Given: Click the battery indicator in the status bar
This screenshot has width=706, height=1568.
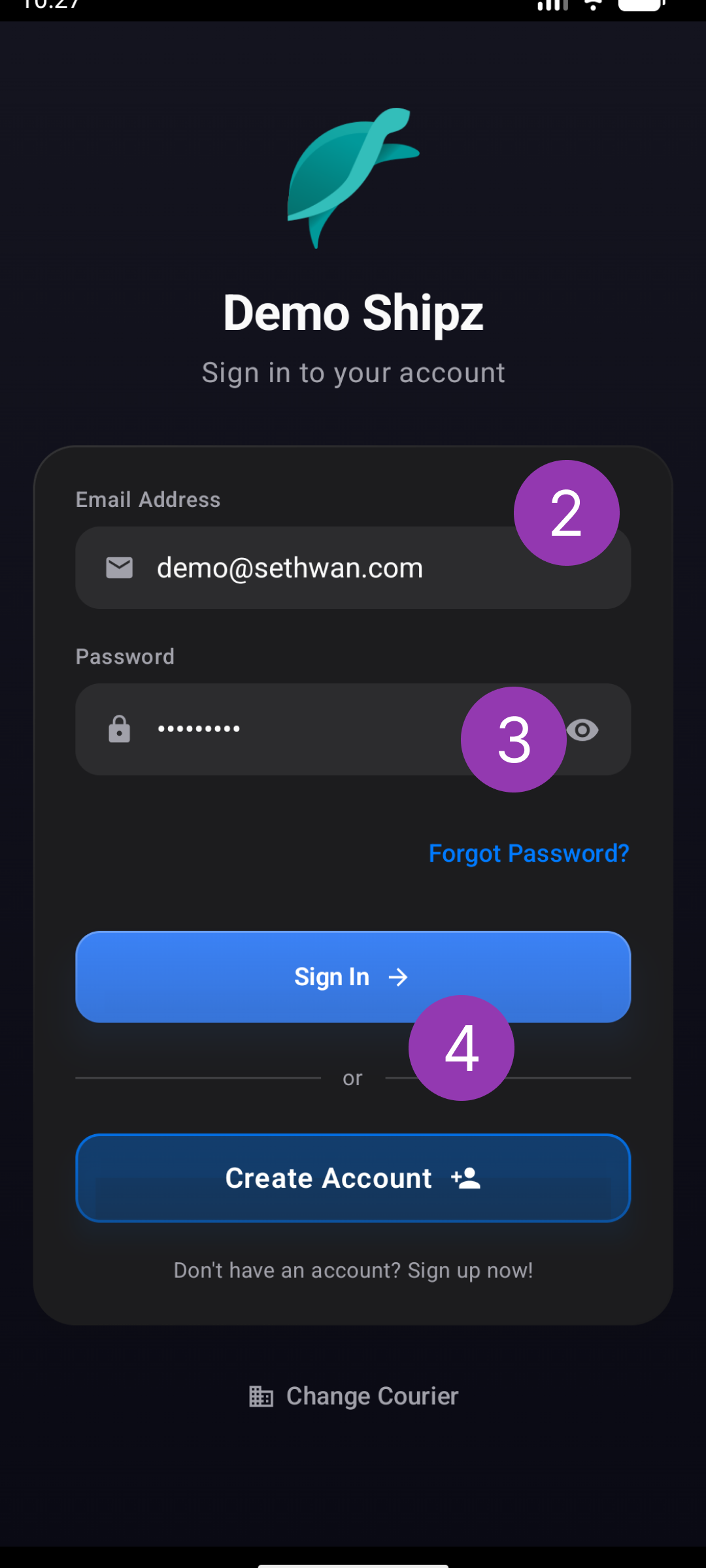Looking at the screenshot, I should 641,5.
